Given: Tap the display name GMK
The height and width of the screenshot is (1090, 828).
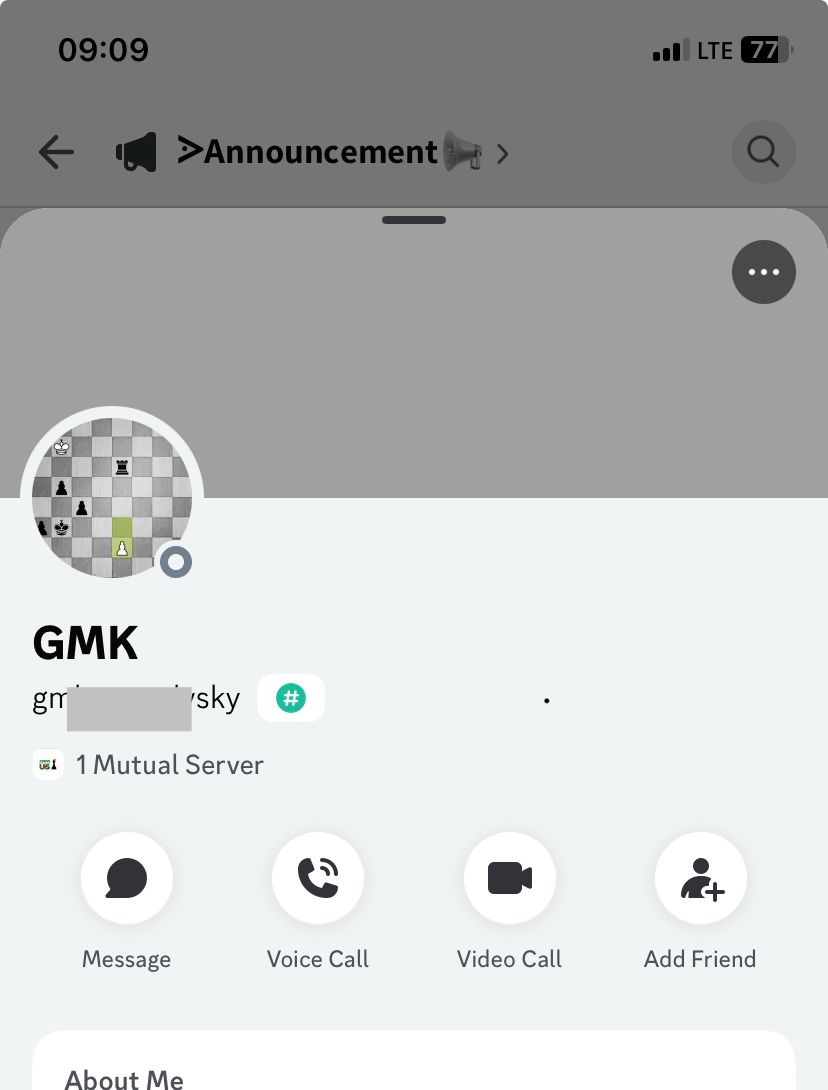Looking at the screenshot, I should (x=84, y=641).
